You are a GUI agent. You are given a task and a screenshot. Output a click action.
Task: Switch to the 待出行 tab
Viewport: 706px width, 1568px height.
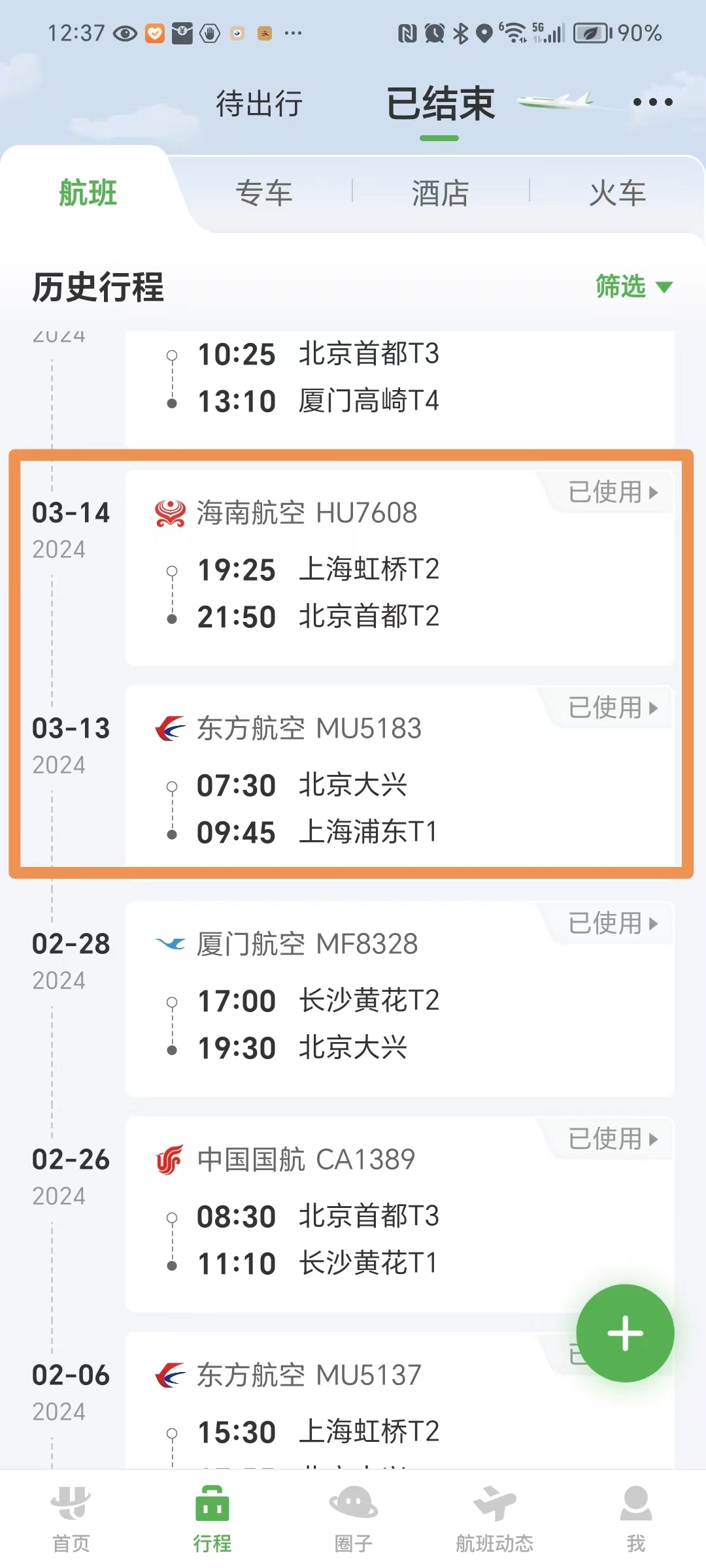[x=259, y=103]
